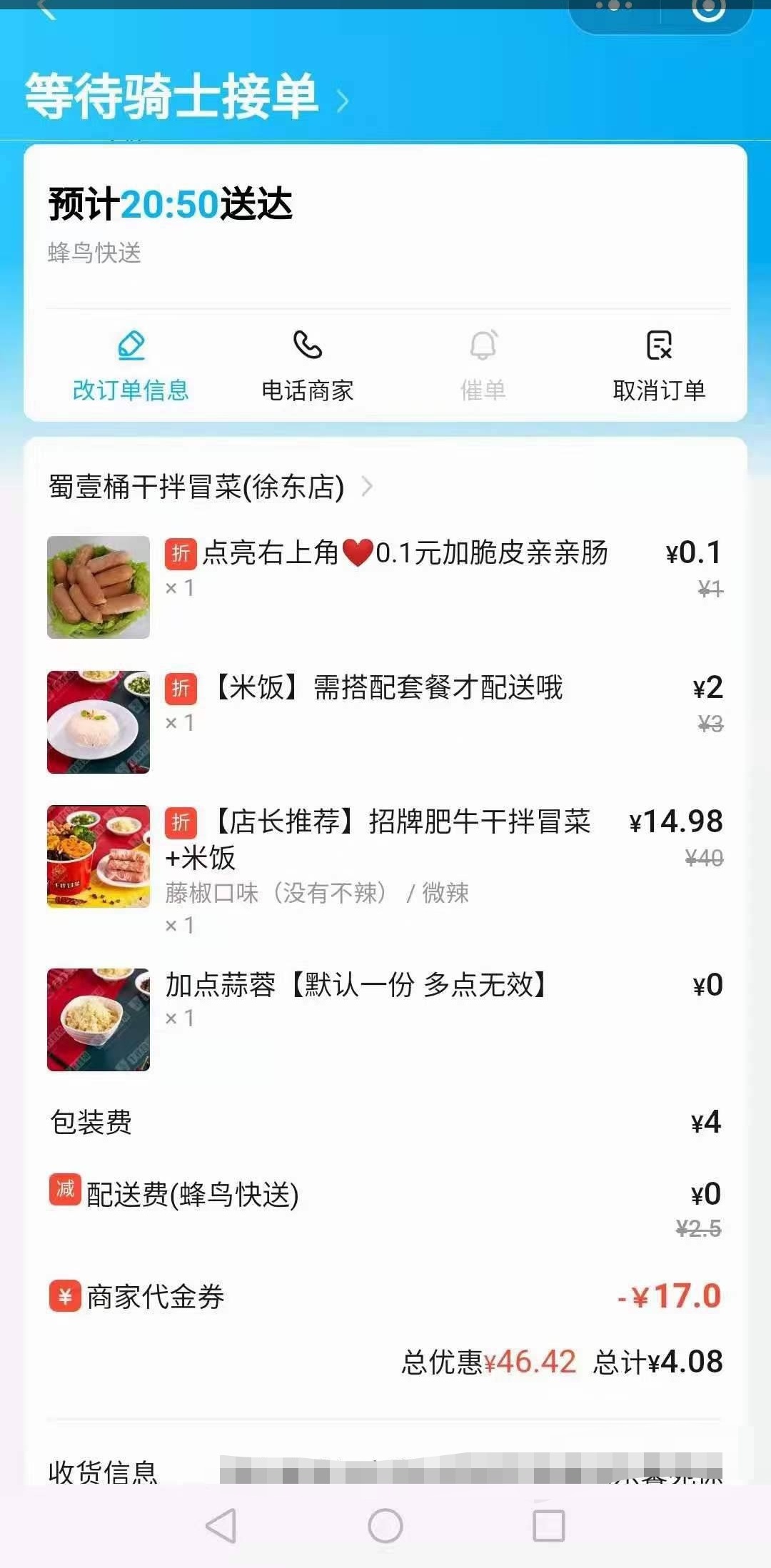This screenshot has width=771, height=1568.
Task: Go back using the top-left arrow
Action: 47,9
